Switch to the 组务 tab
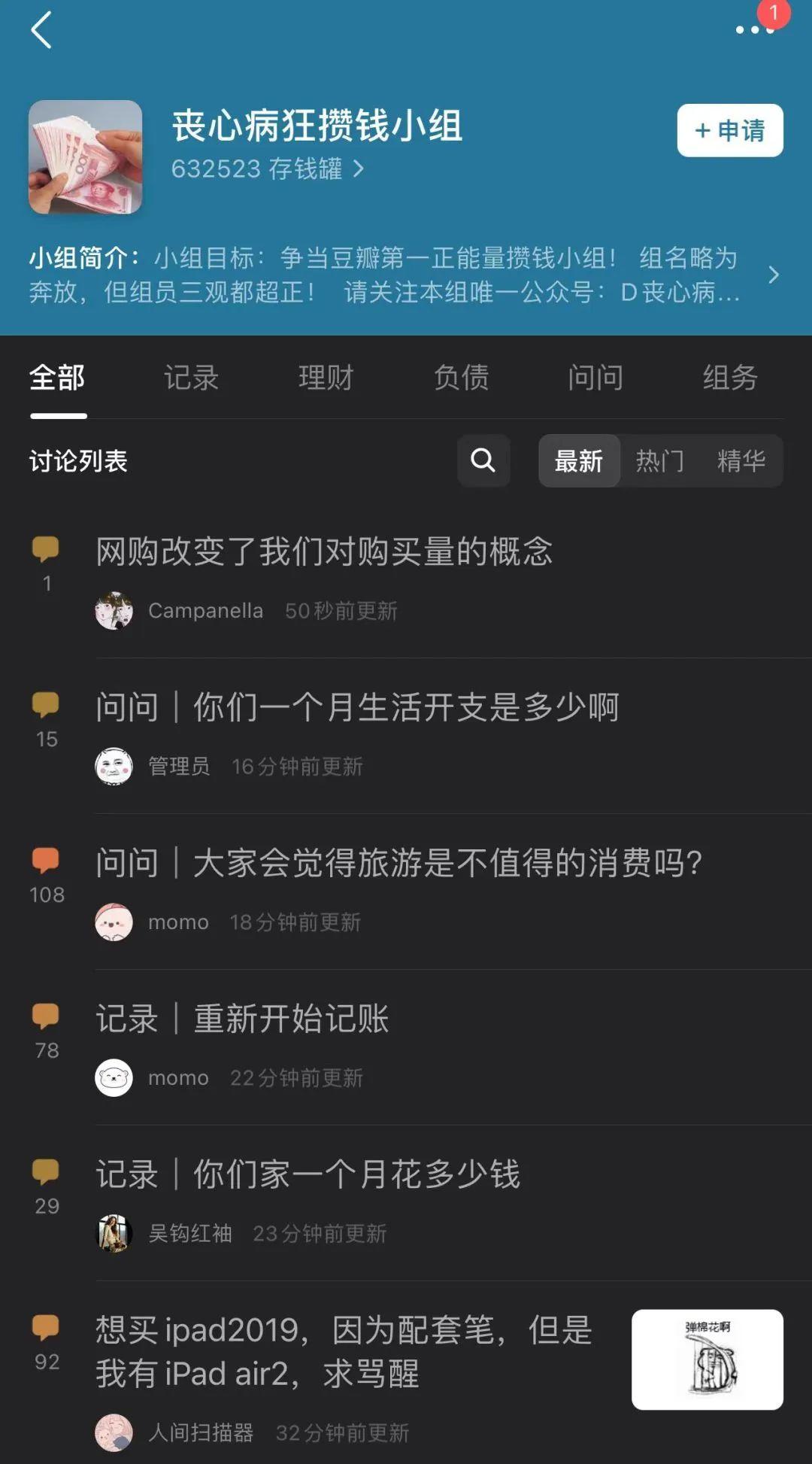The height and width of the screenshot is (1464, 812). (729, 378)
